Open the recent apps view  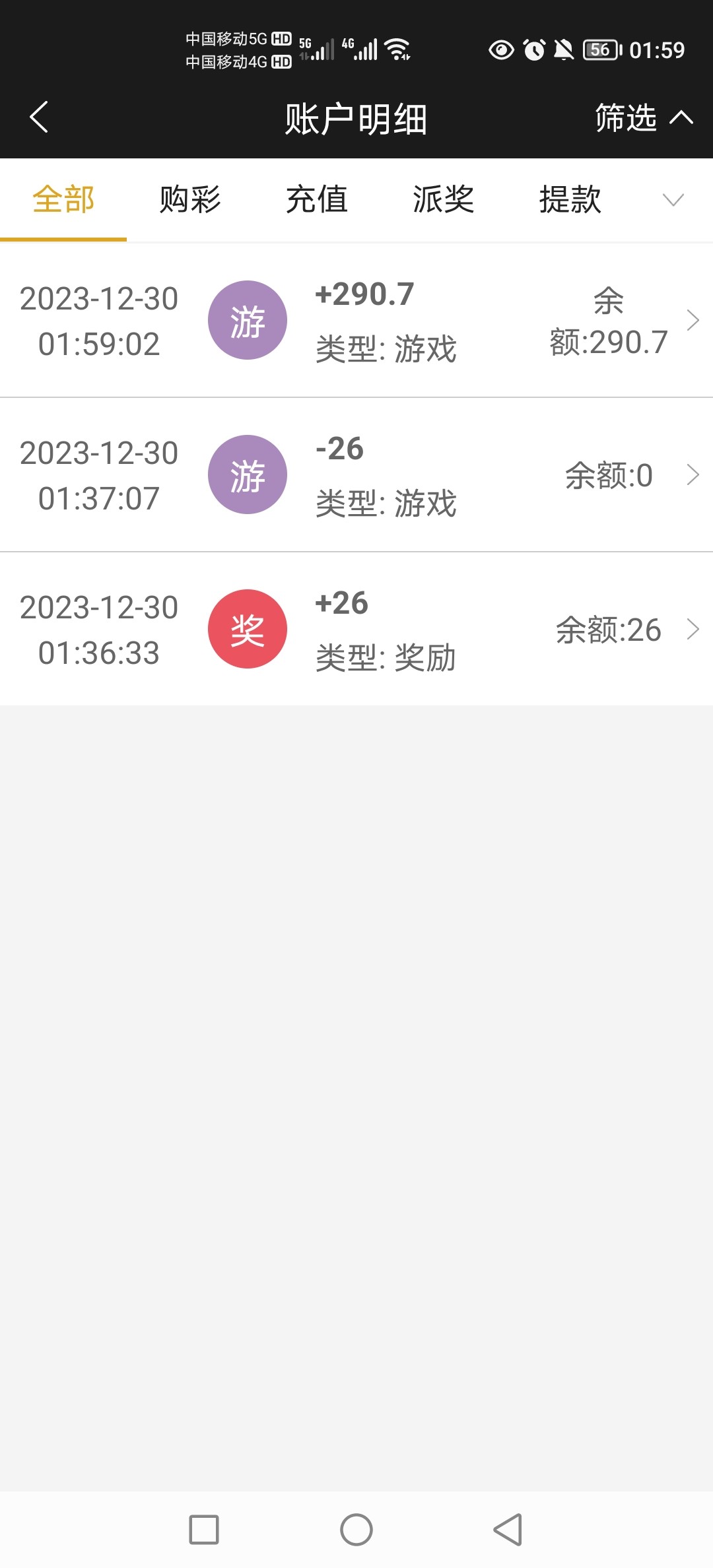(x=204, y=1530)
